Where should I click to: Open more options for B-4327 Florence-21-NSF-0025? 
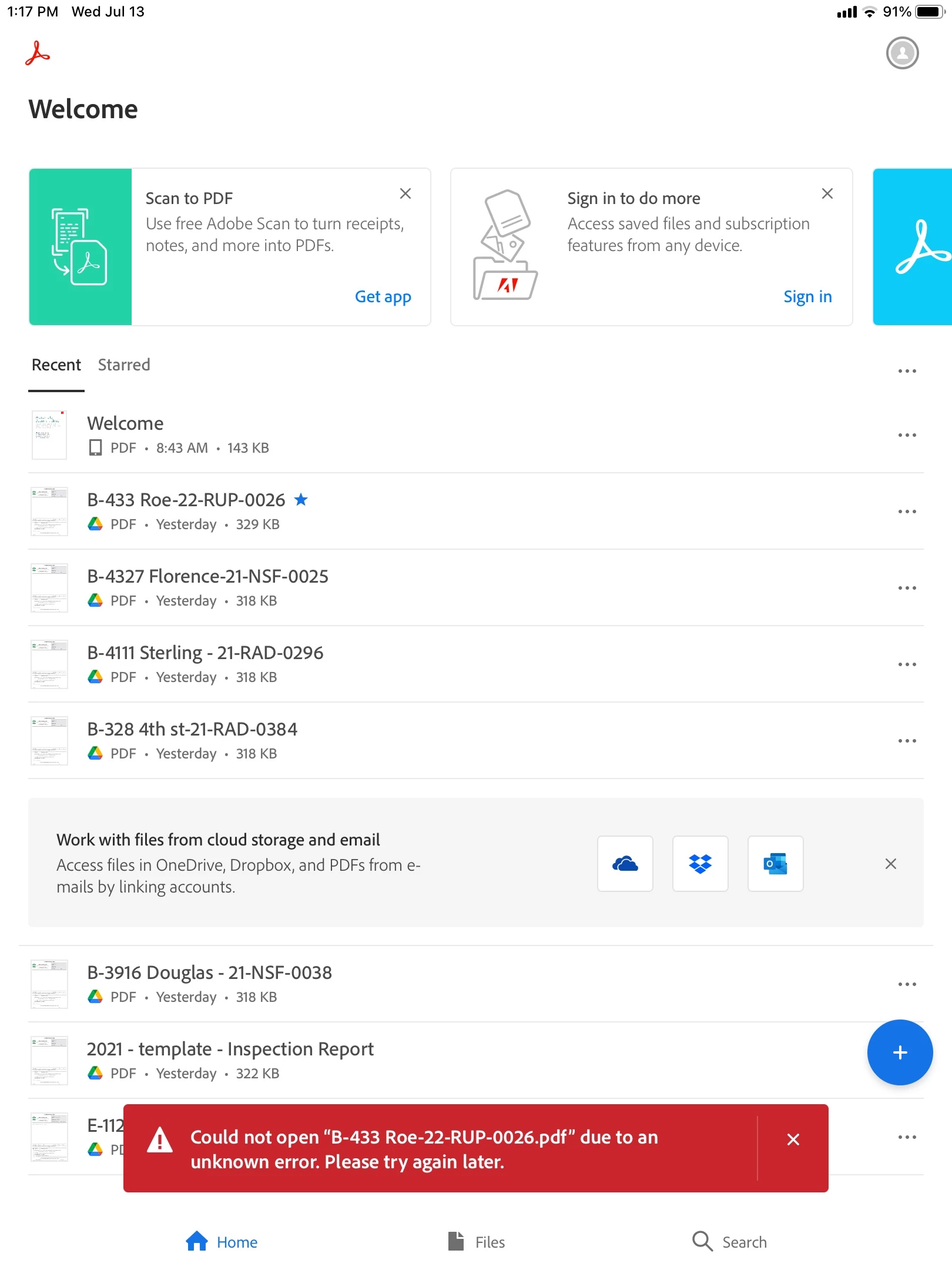(907, 587)
